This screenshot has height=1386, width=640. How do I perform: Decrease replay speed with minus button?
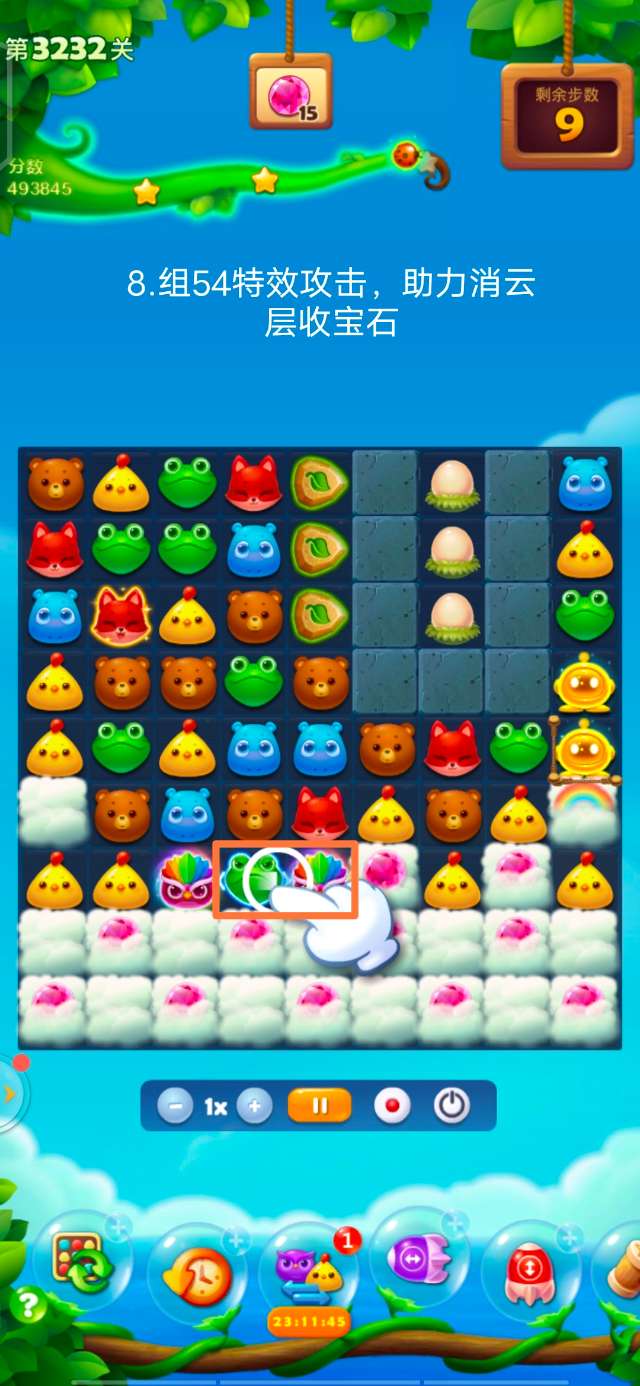[x=175, y=1107]
